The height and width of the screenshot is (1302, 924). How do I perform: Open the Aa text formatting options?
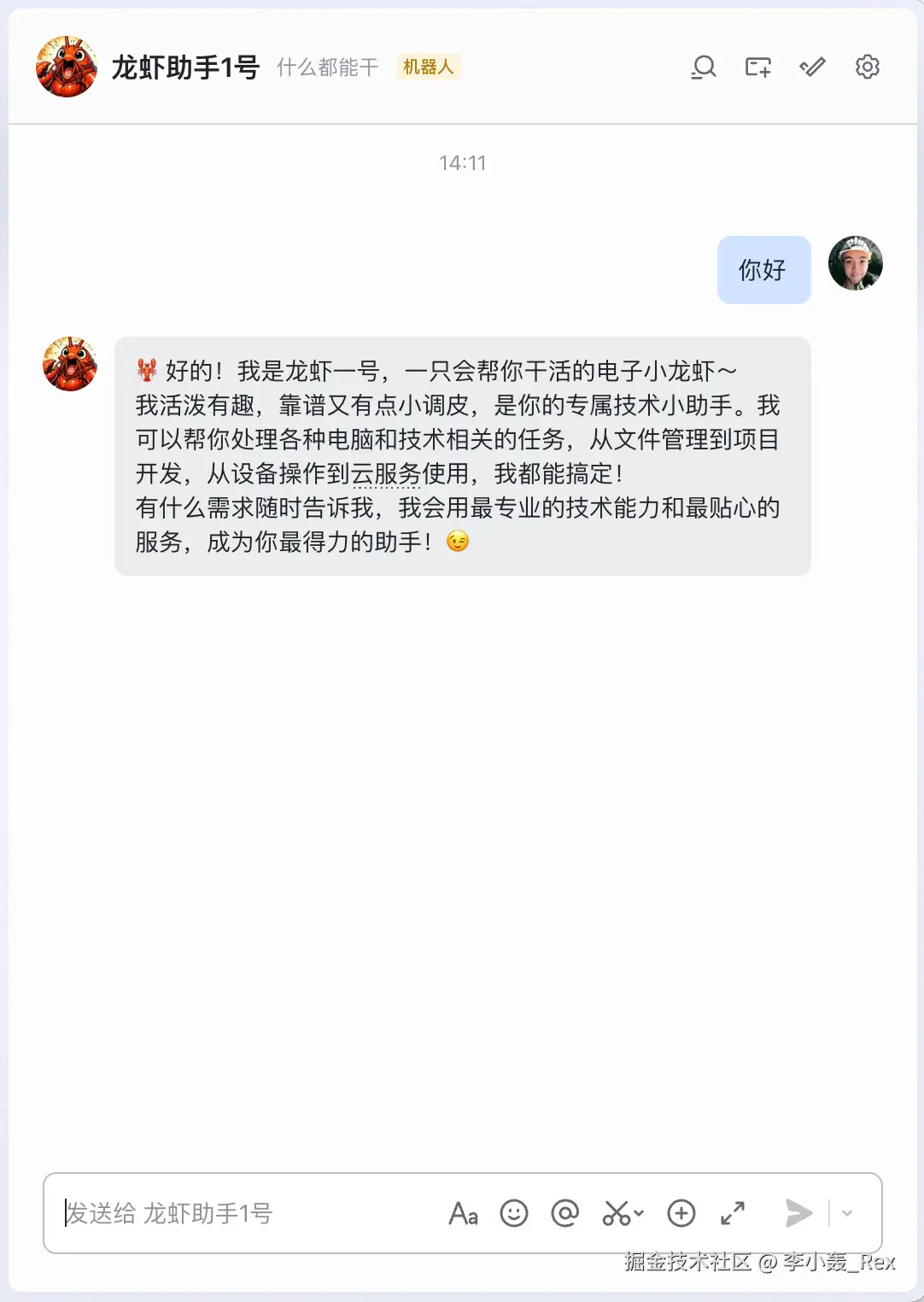pos(463,1213)
